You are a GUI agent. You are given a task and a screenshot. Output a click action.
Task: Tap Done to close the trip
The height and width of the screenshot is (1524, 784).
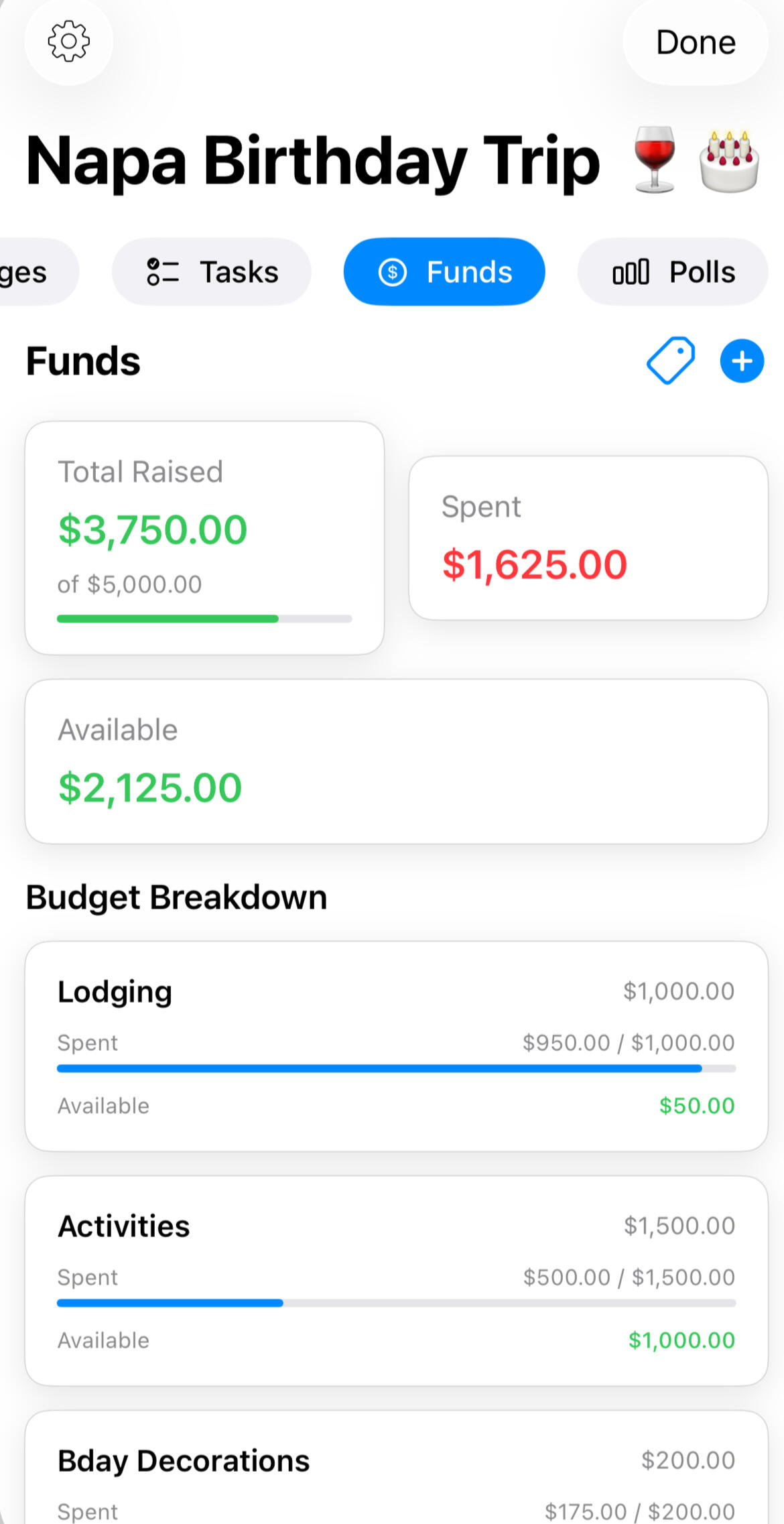(695, 42)
